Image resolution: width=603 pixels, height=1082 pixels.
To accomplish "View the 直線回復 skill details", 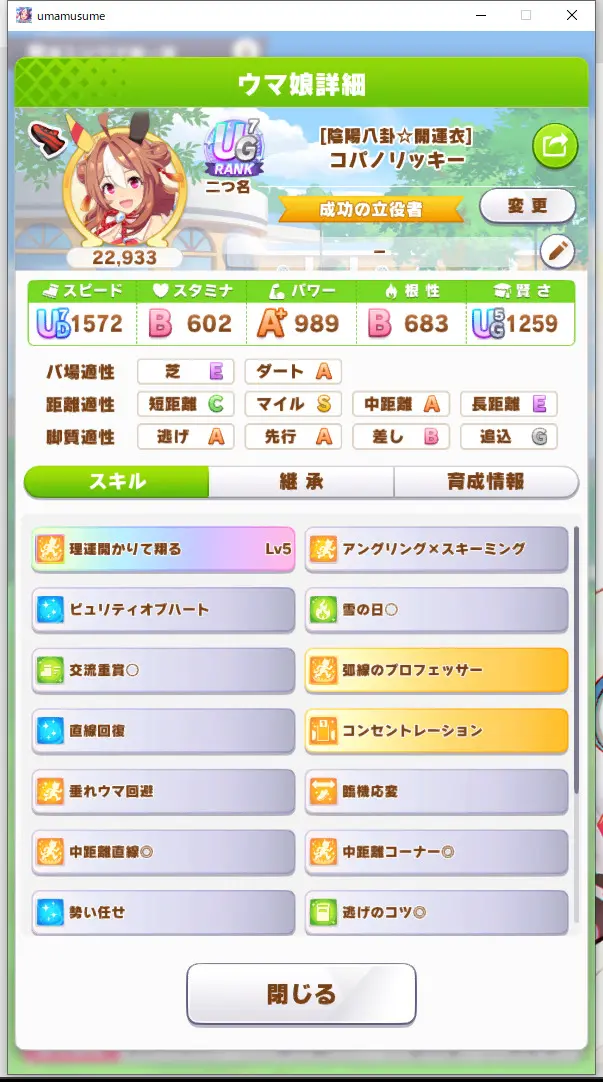I will (163, 731).
